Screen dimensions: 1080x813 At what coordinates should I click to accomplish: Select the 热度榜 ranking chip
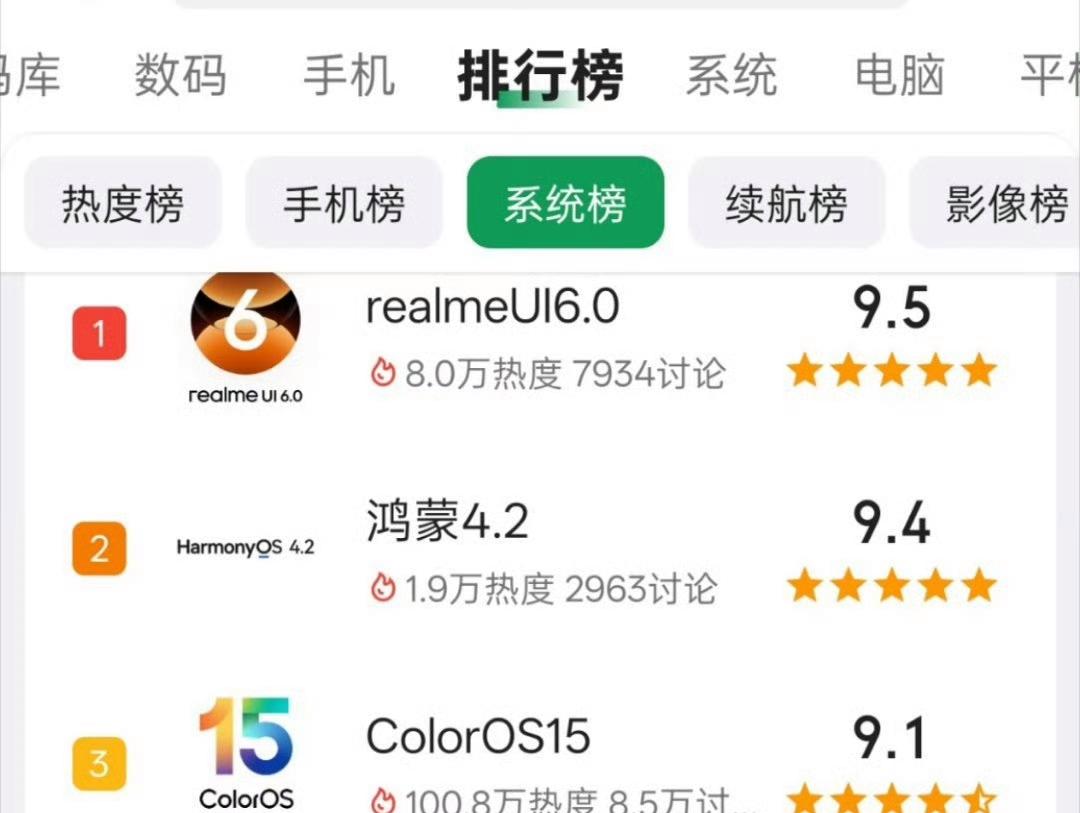tap(123, 203)
